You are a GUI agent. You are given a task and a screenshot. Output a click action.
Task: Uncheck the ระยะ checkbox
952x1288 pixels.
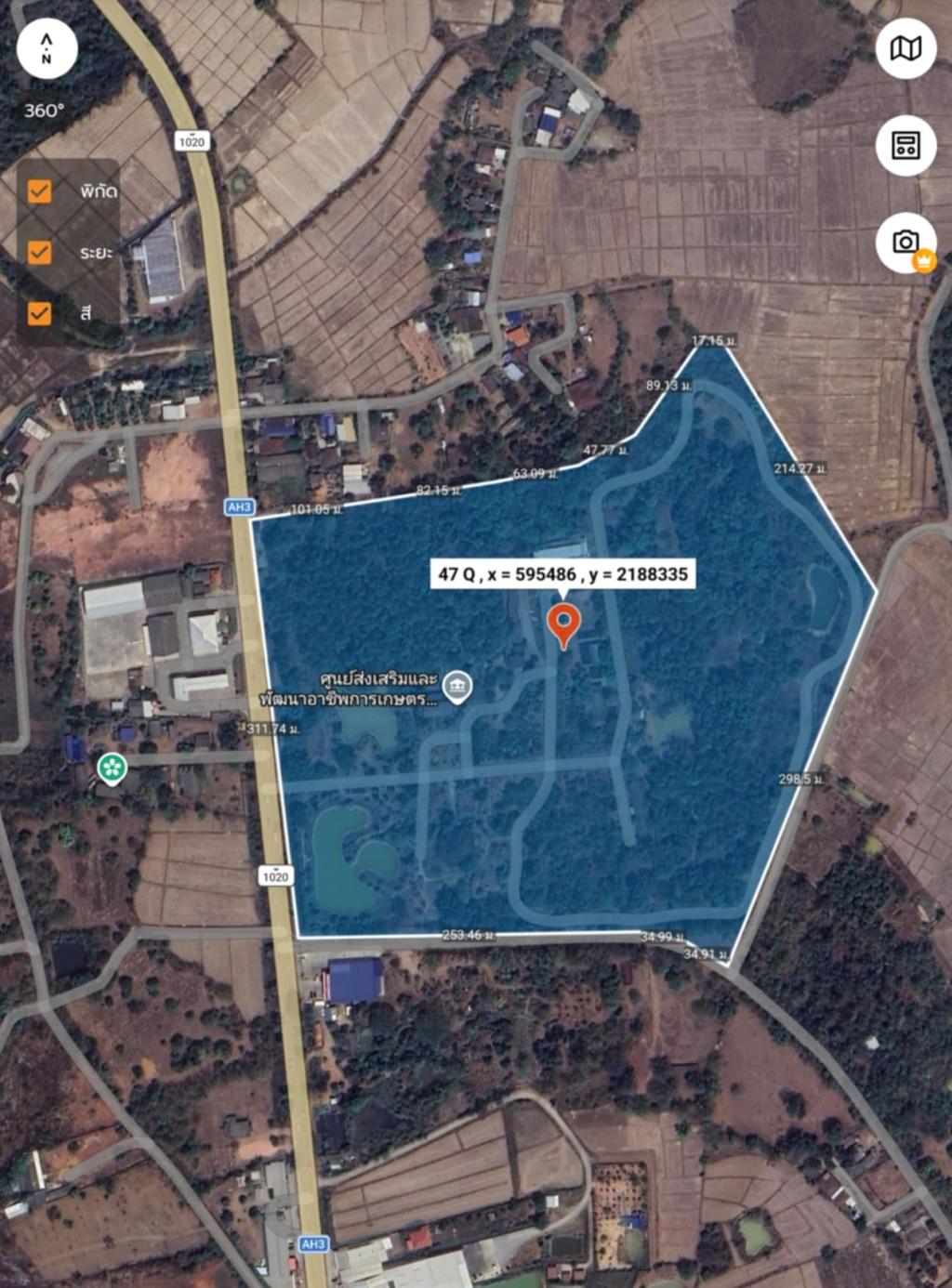[39, 252]
